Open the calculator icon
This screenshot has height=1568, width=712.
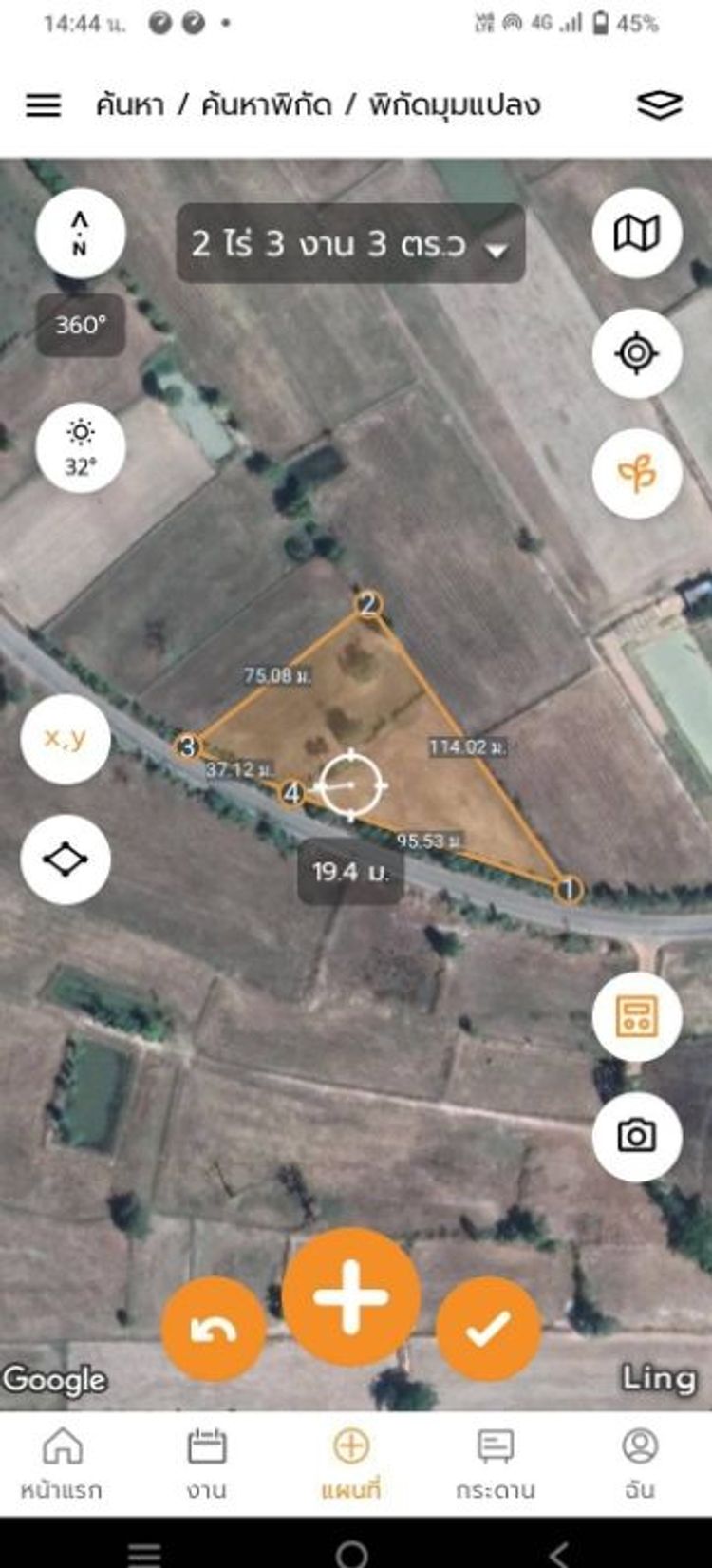[636, 1017]
